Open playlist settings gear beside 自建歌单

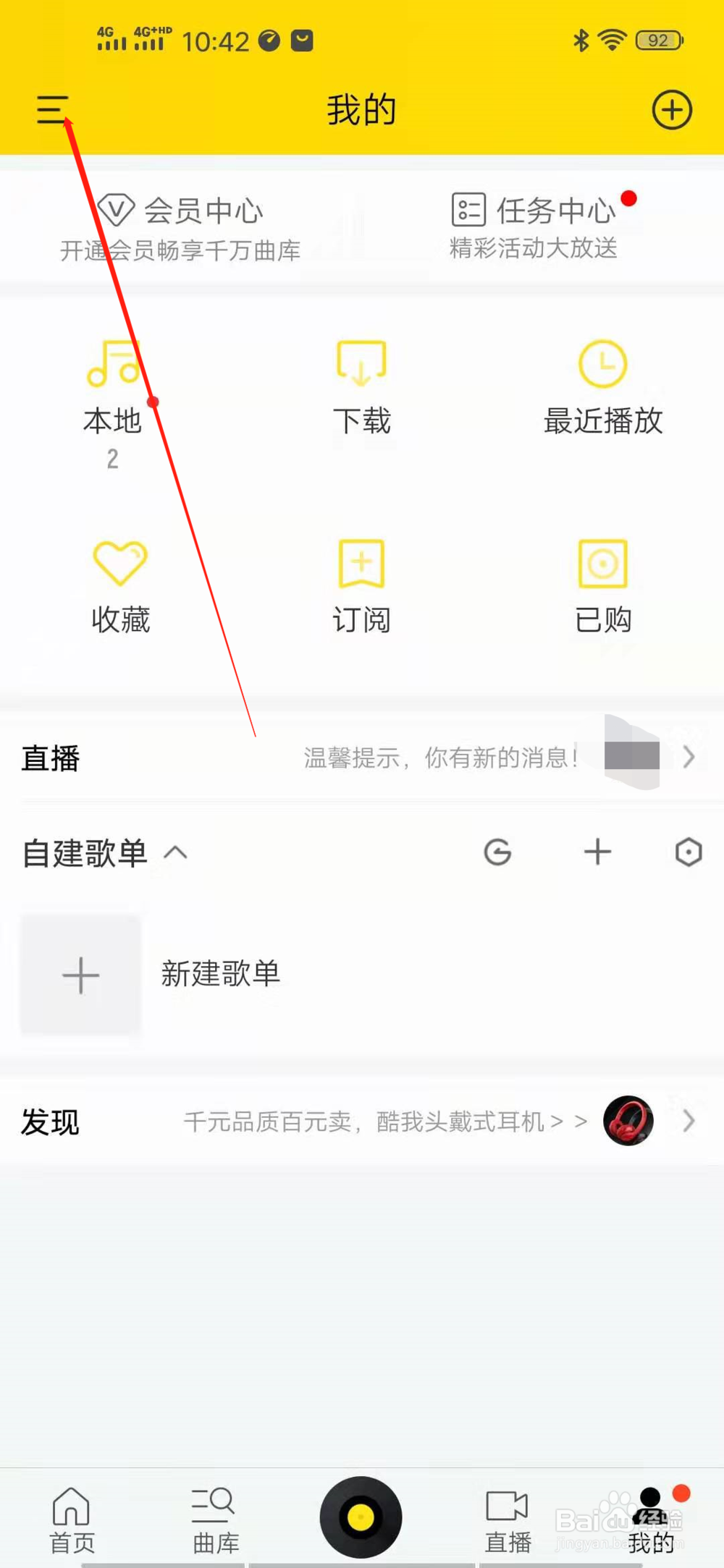(x=688, y=852)
